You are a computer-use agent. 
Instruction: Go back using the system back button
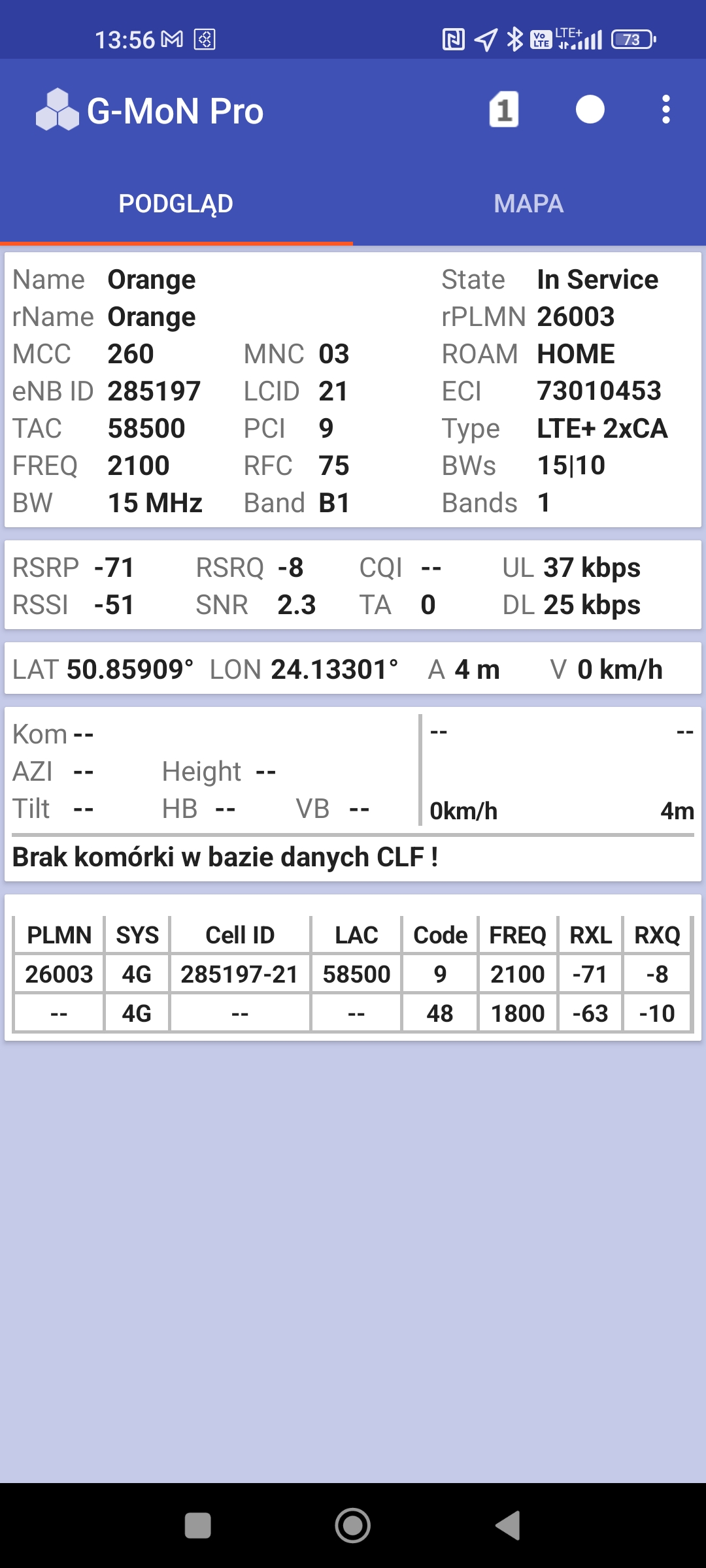(508, 1526)
